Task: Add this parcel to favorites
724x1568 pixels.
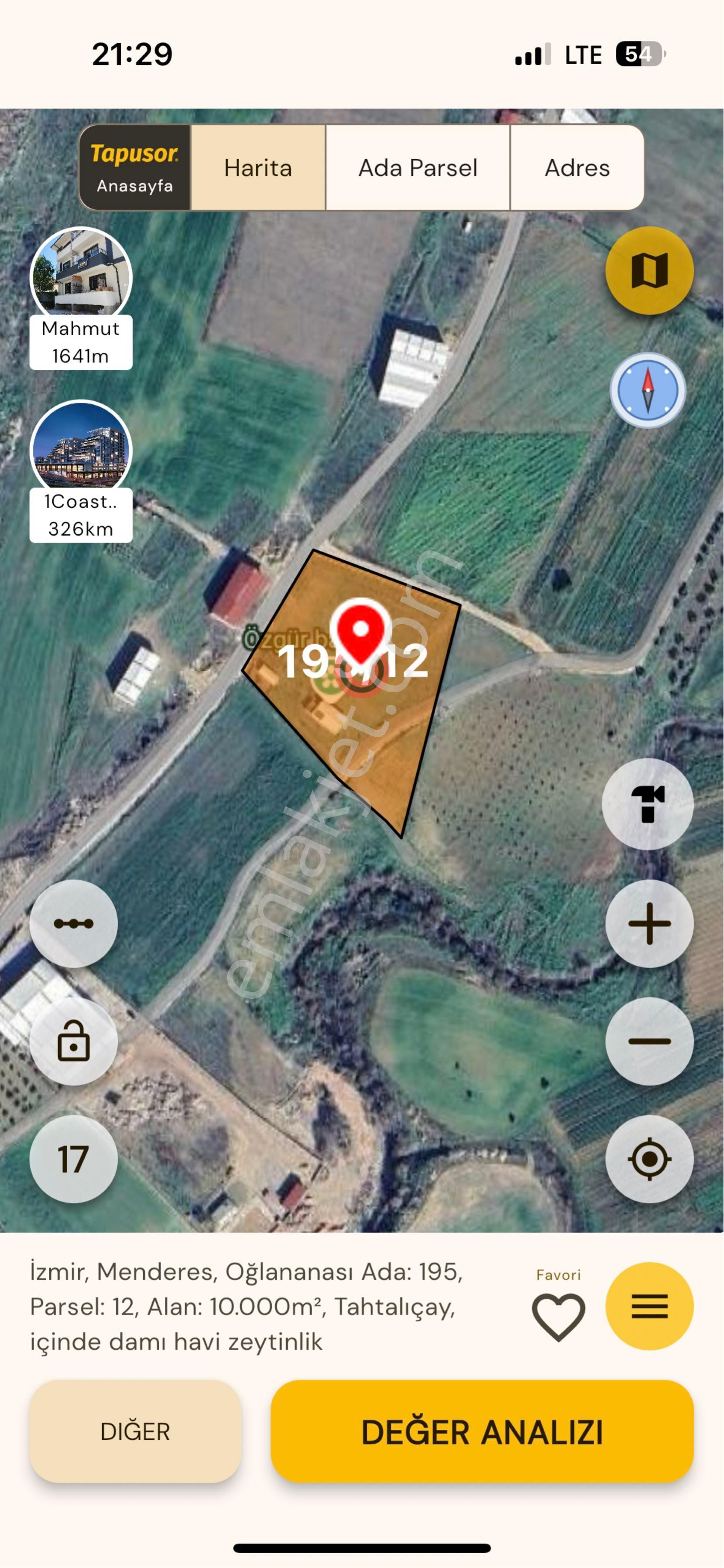Action: click(x=558, y=1317)
